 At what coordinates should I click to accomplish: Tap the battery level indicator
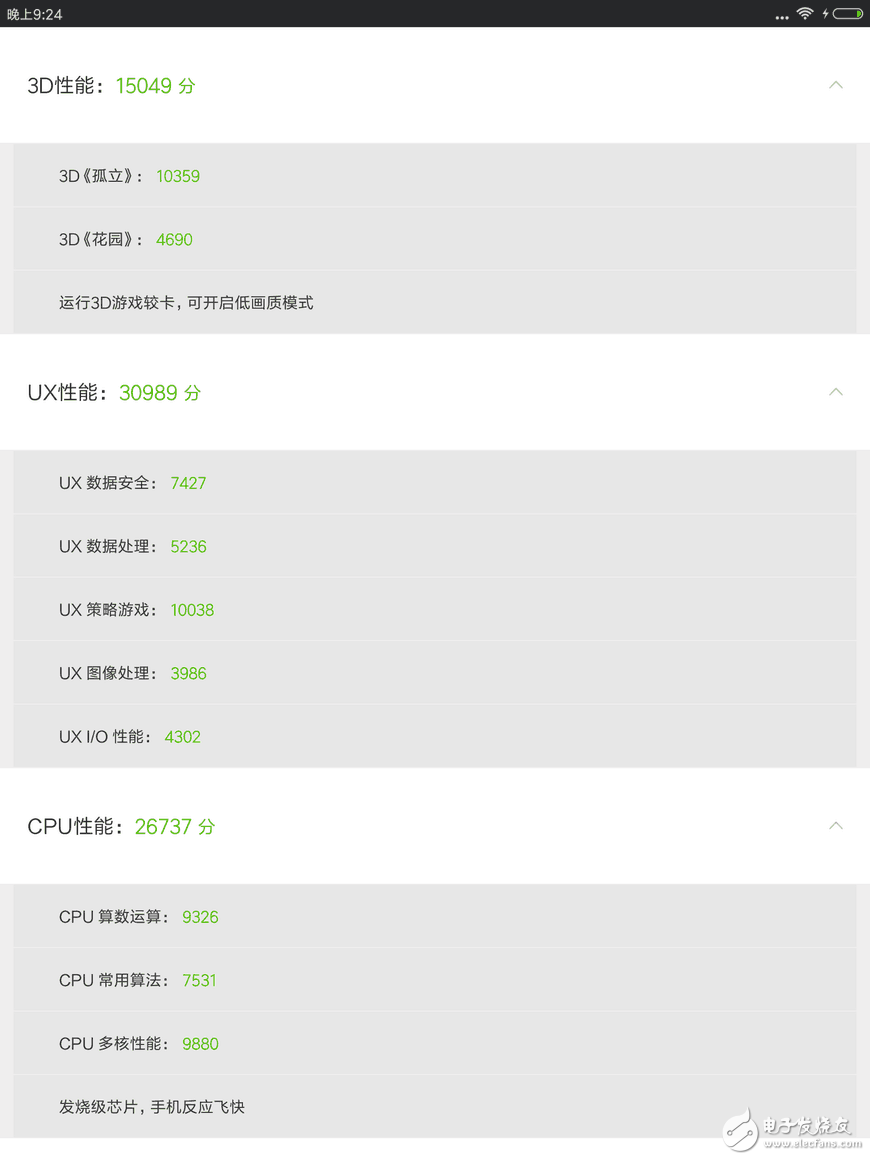tap(848, 14)
